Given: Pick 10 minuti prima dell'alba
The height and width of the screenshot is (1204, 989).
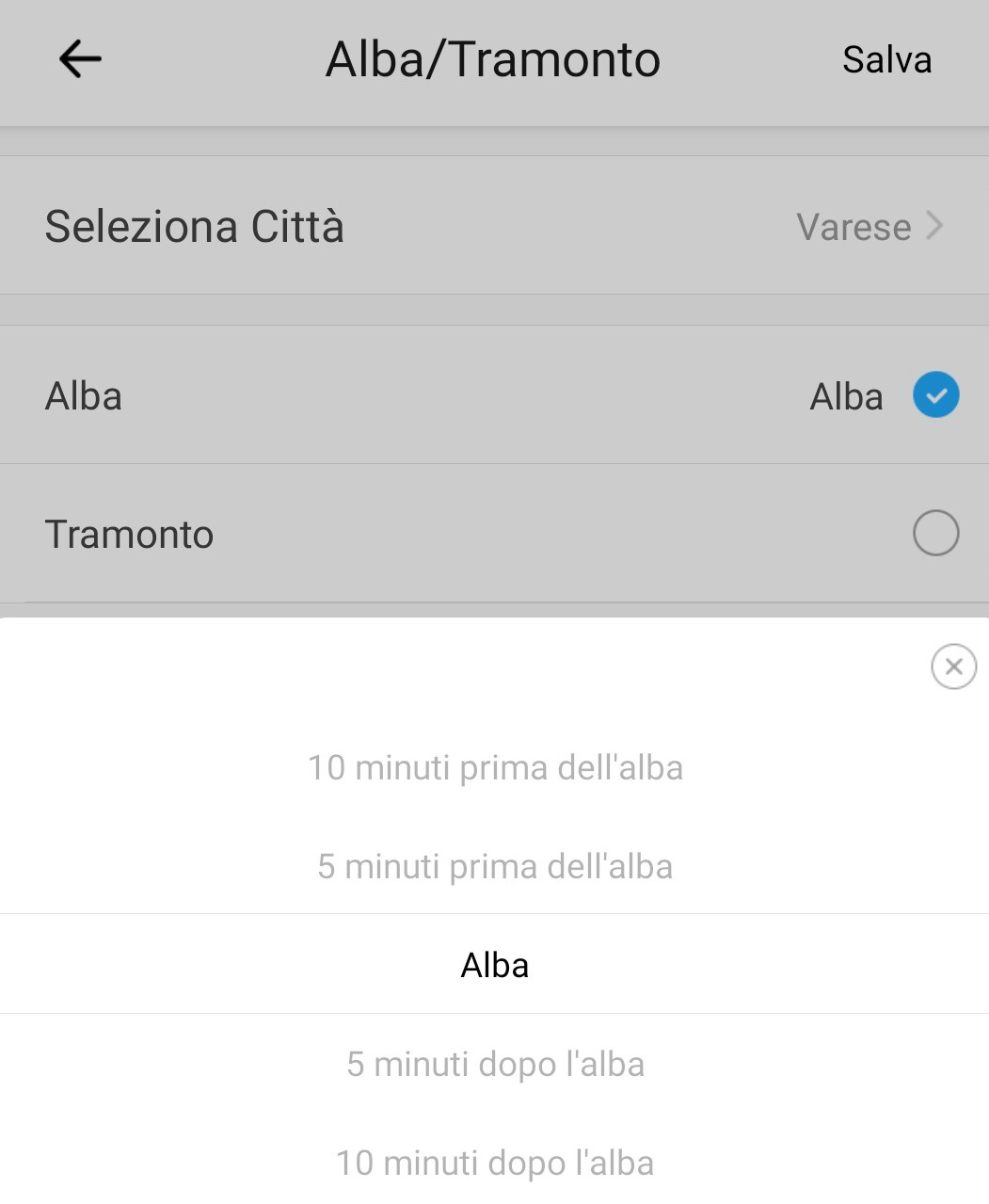Looking at the screenshot, I should pos(495,768).
